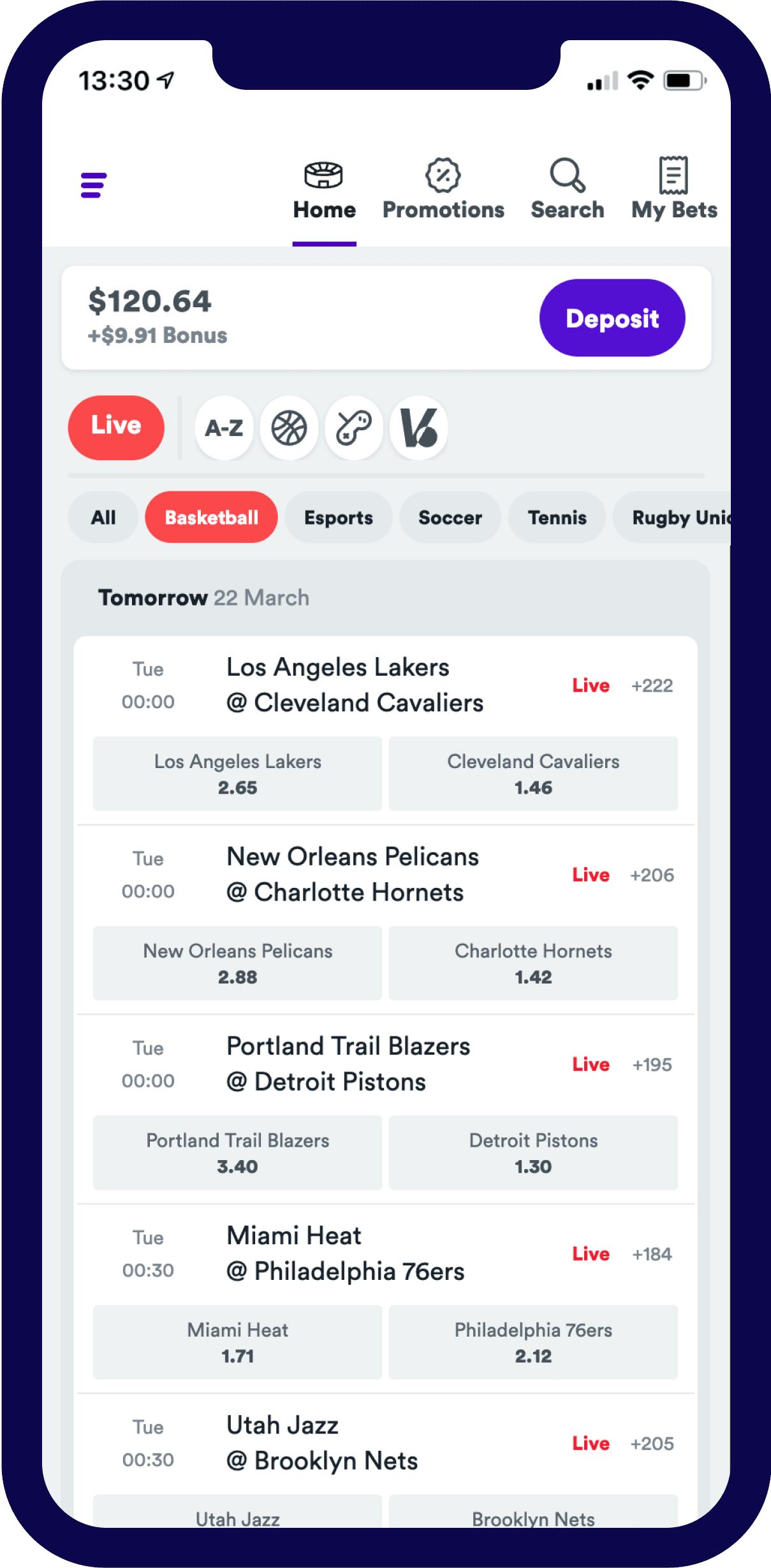
Task: Choose the Soccer chip
Action: click(x=450, y=518)
